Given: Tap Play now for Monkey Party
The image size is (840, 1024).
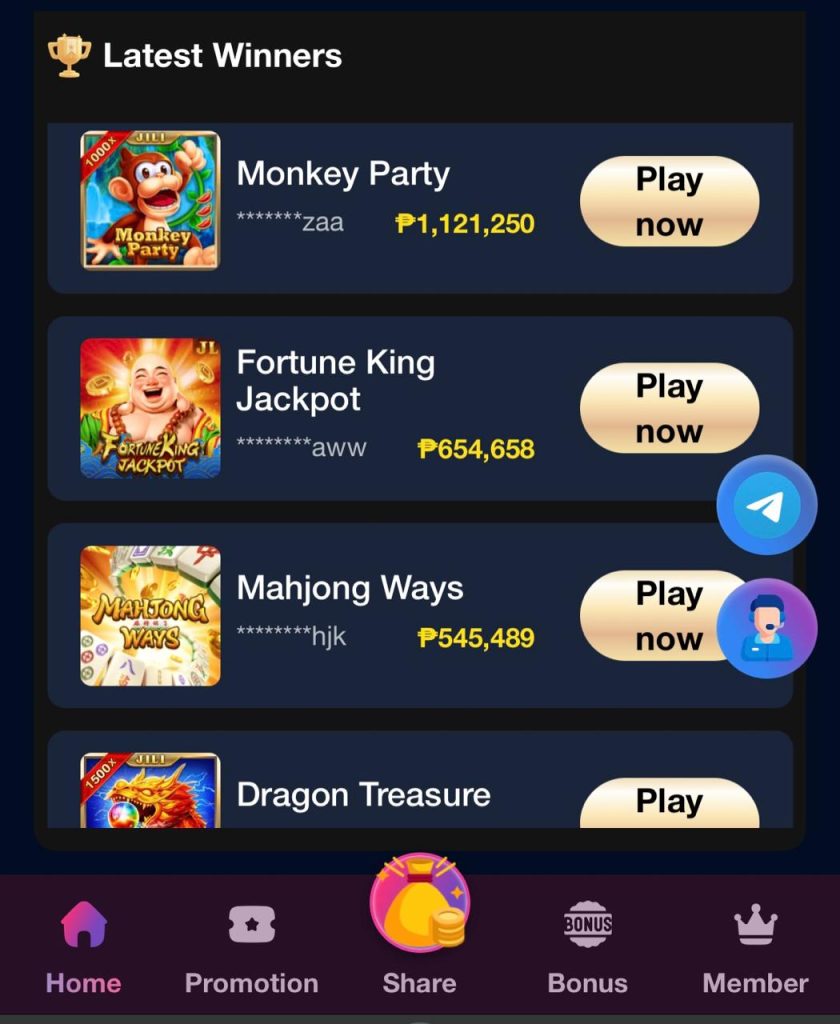Looking at the screenshot, I should [x=669, y=201].
